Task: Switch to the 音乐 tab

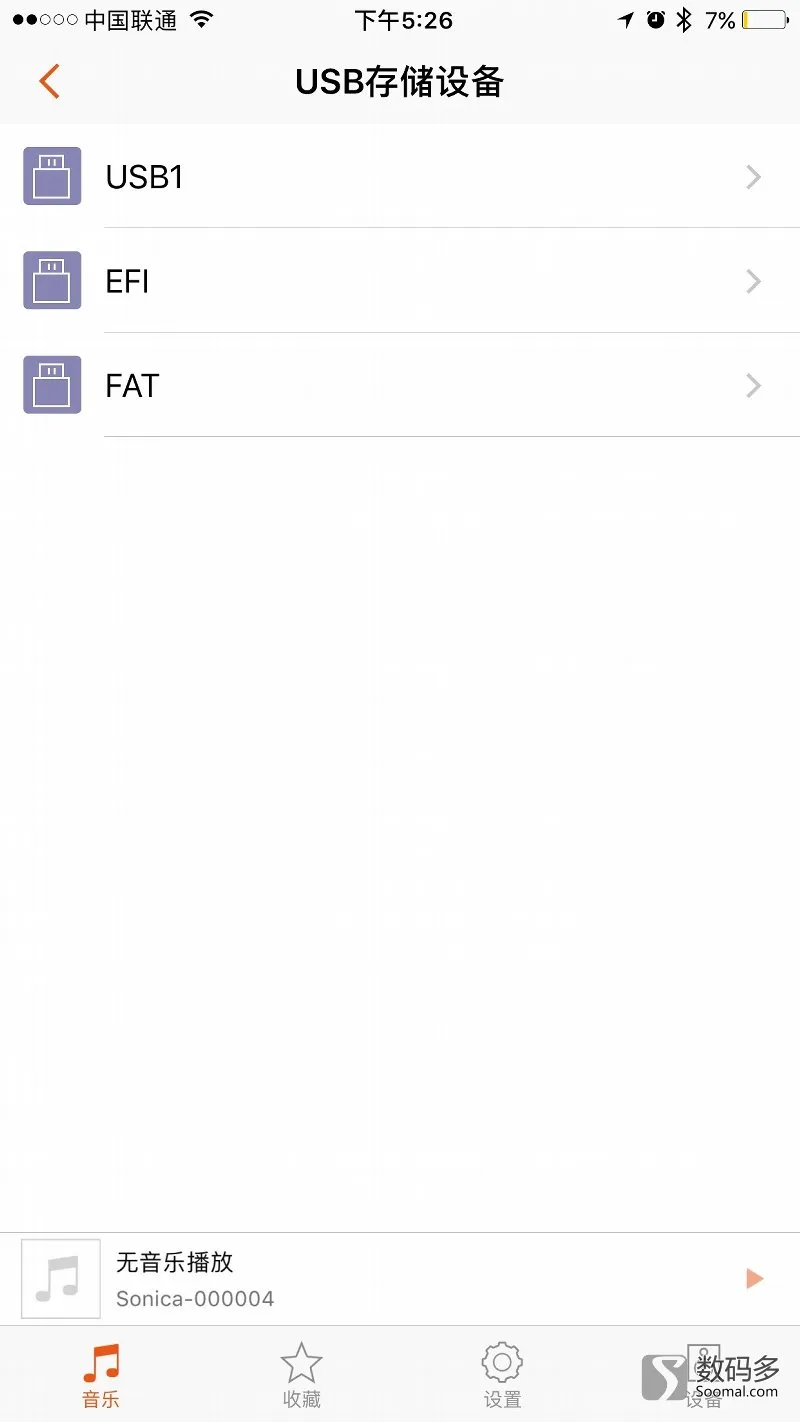Action: point(101,1375)
